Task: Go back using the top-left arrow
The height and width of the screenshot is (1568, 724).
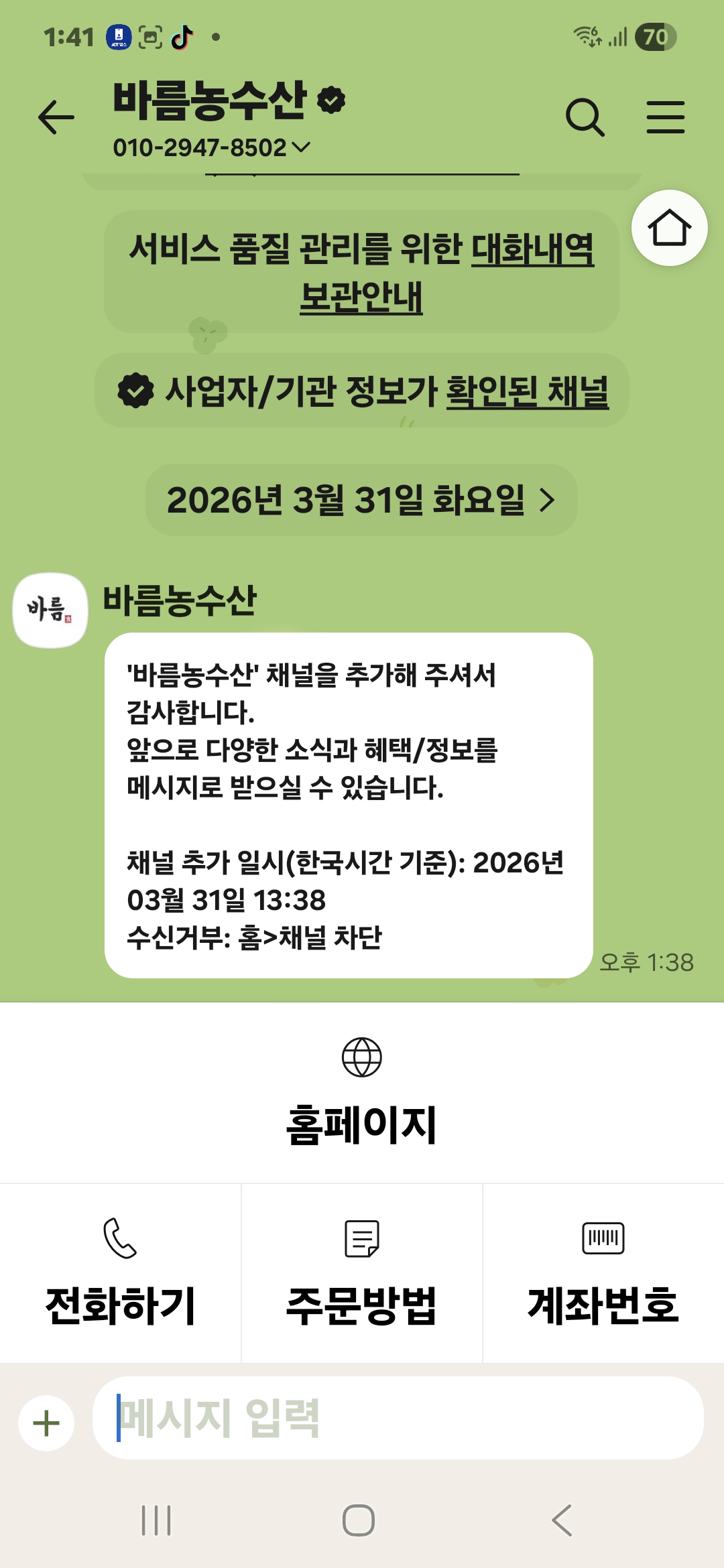Action: pos(56,117)
